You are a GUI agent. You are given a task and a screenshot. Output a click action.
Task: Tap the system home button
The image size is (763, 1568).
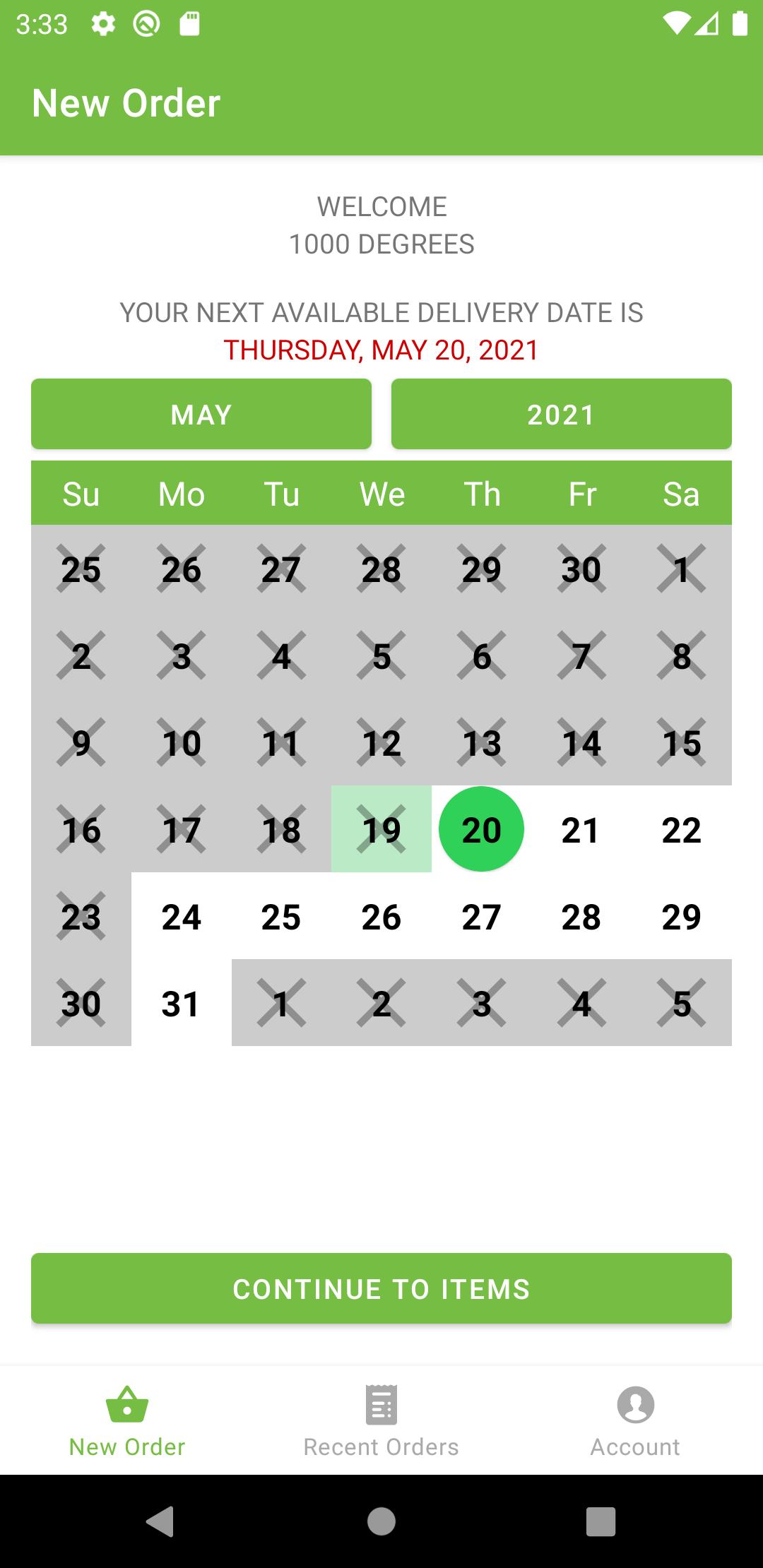[x=381, y=1521]
